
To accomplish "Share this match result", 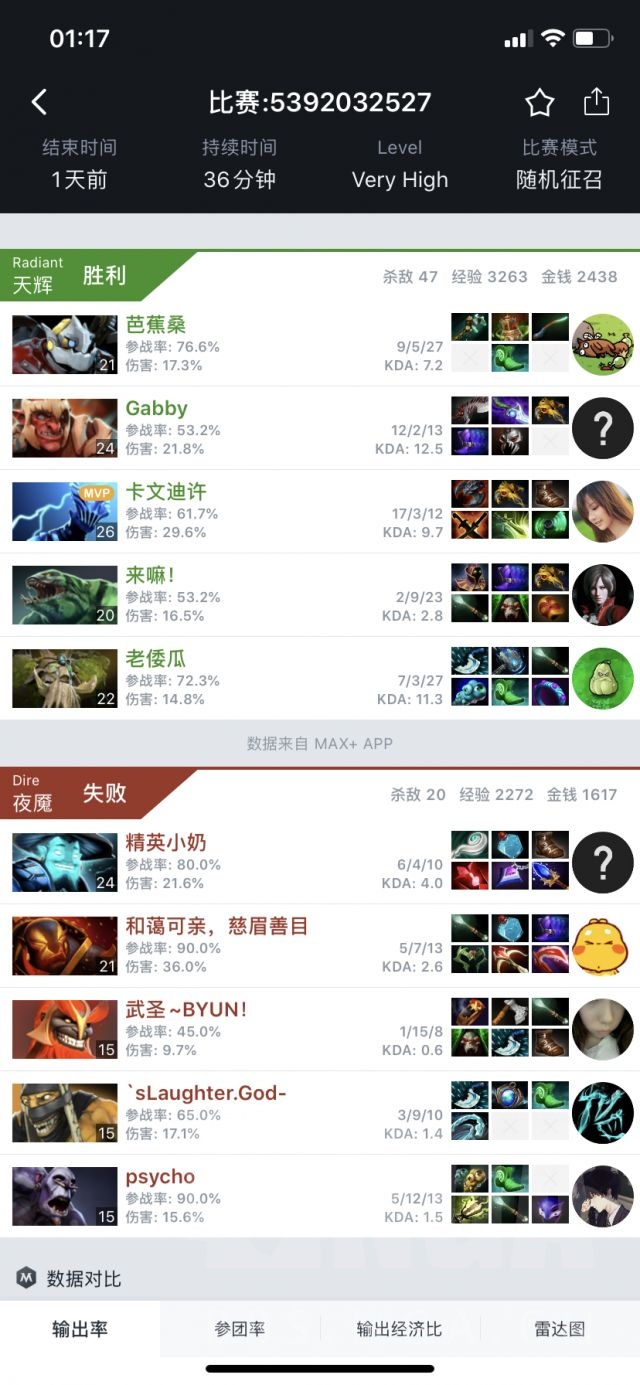I will point(596,102).
